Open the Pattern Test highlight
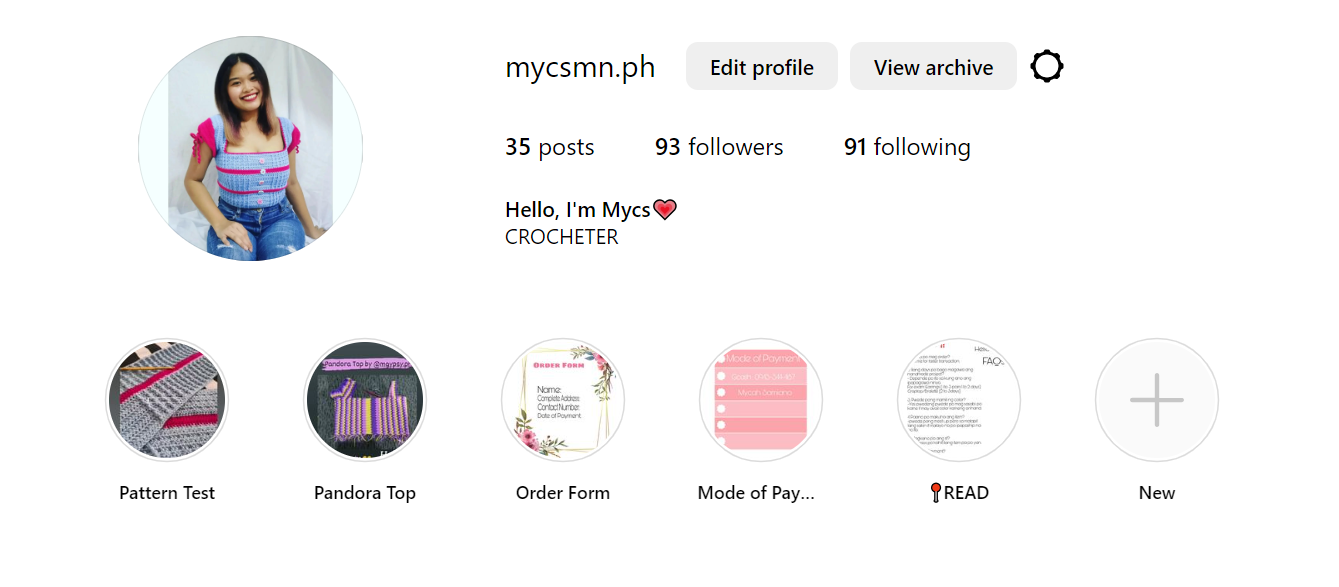Image resolution: width=1339 pixels, height=587 pixels. (167, 400)
